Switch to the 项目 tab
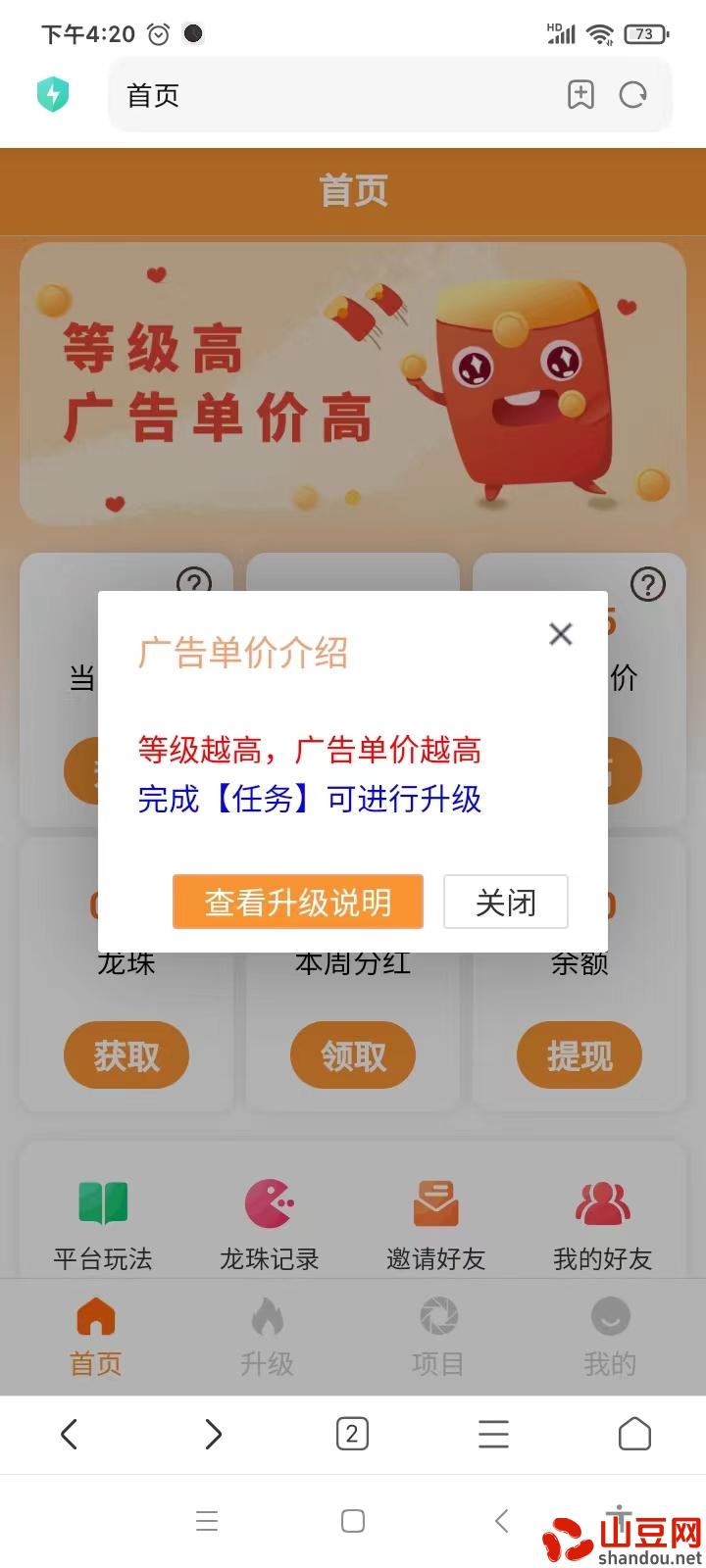Viewport: 706px width, 1568px height. (437, 1335)
